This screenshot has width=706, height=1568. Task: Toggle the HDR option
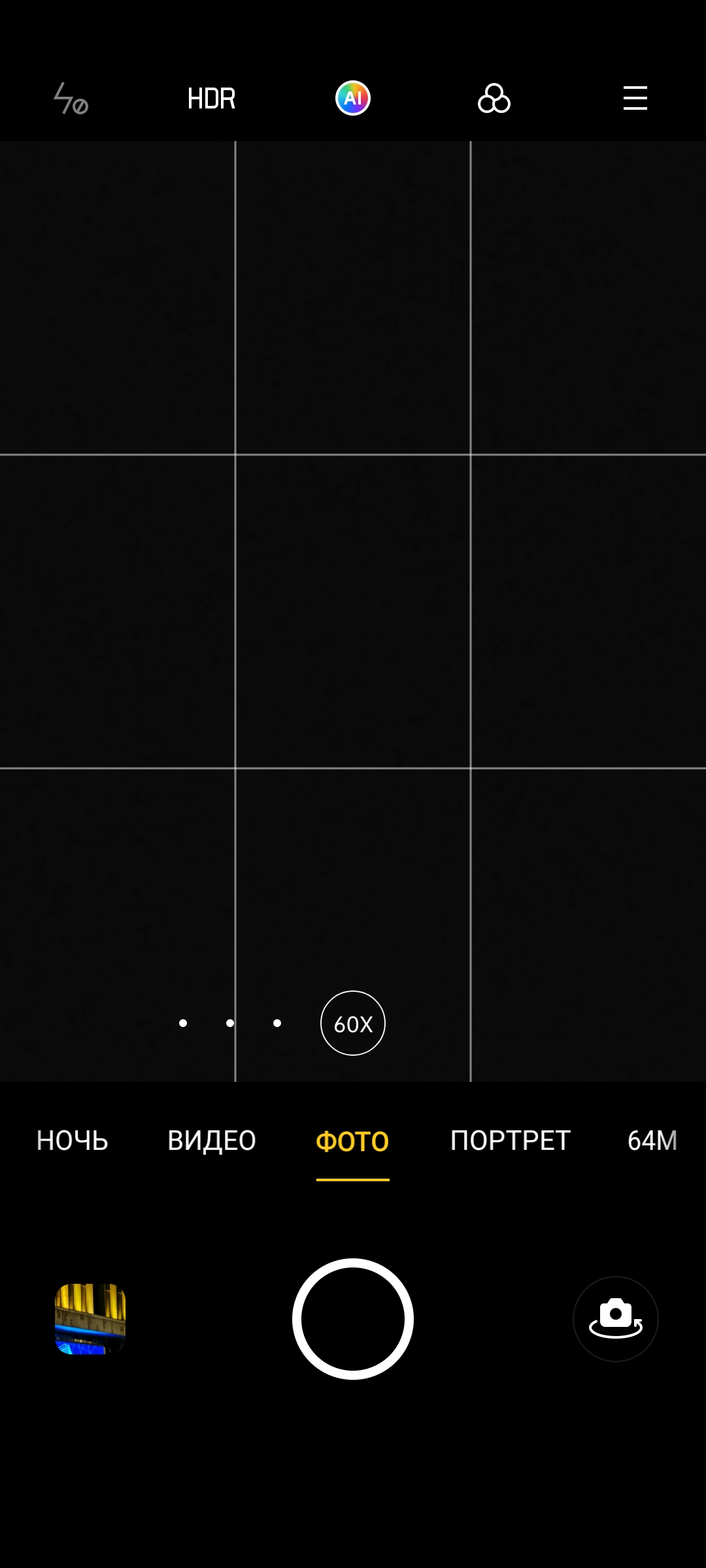pos(211,99)
